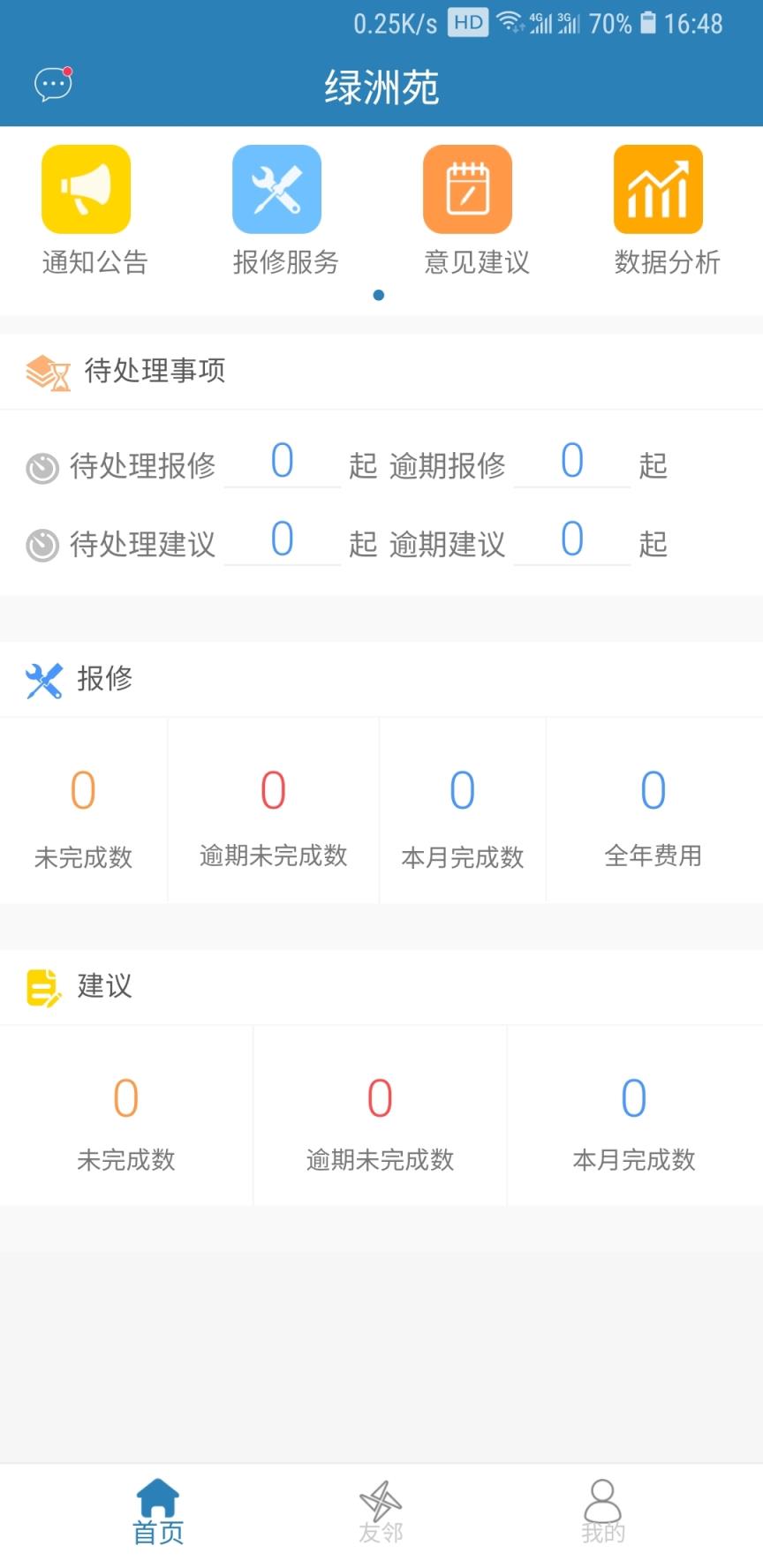The height and width of the screenshot is (1568, 763).
Task: Switch to the 友邻 tab
Action: [x=381, y=1511]
